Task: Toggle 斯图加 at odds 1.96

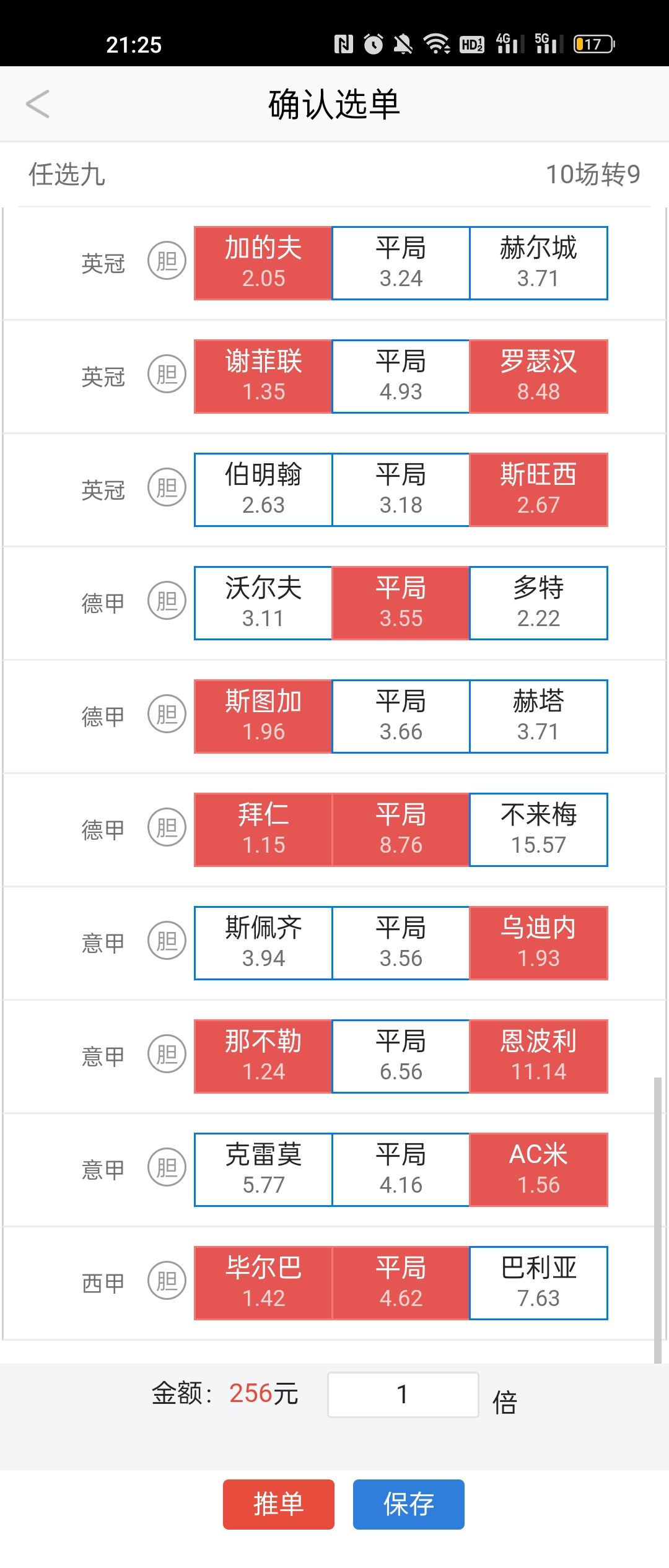Action: pyautogui.click(x=263, y=716)
